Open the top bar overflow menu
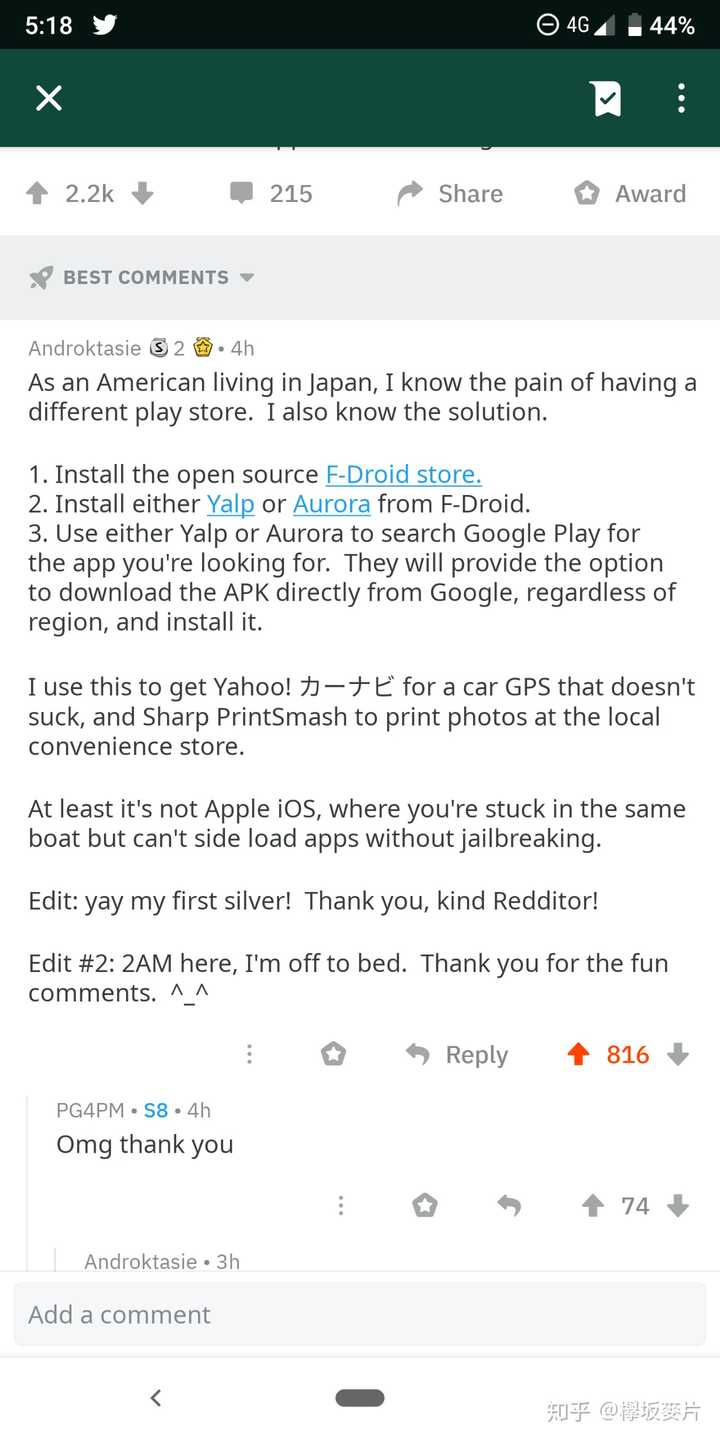720x1440 pixels. [x=681, y=98]
